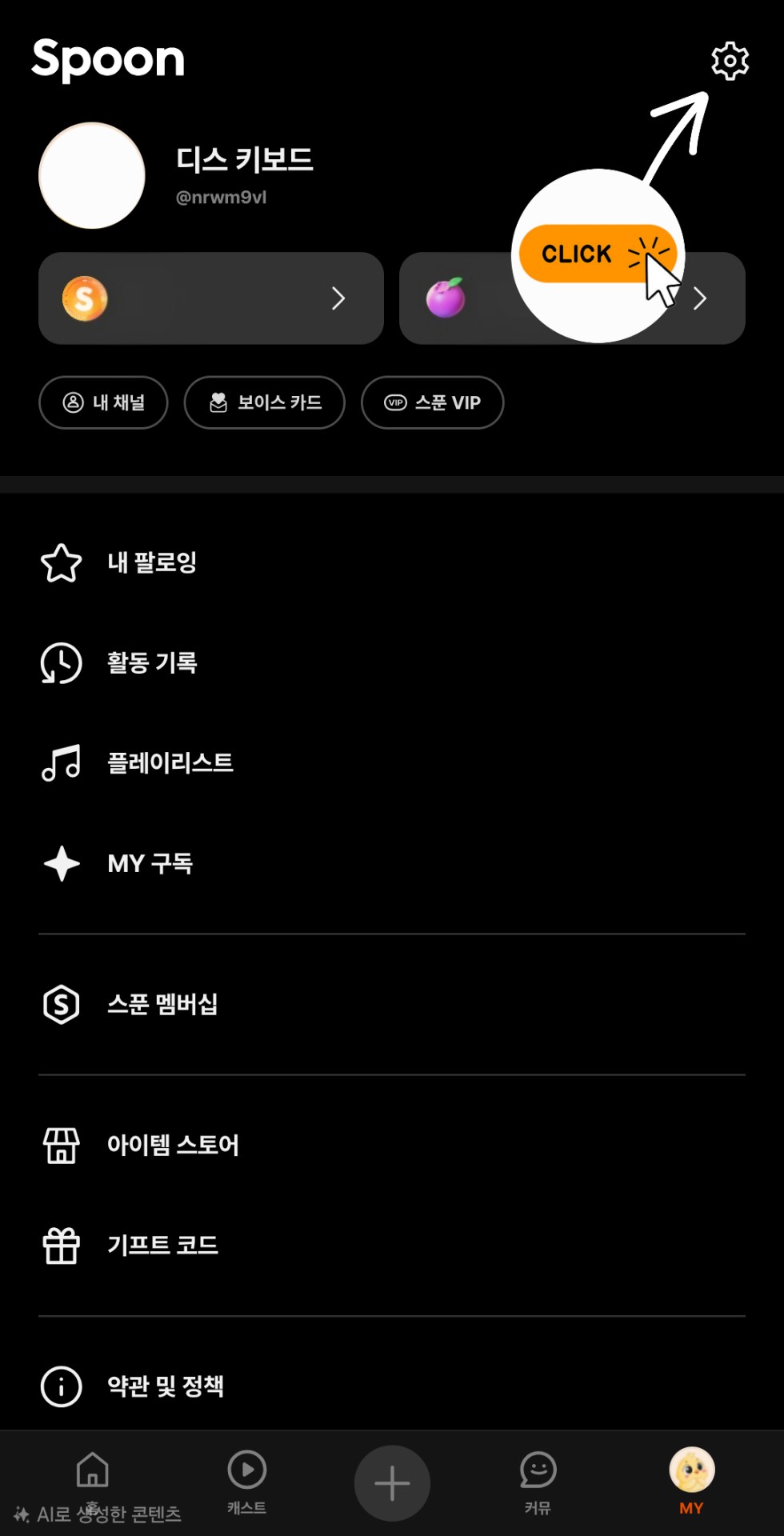View 활동 기록

pyautogui.click(x=152, y=662)
